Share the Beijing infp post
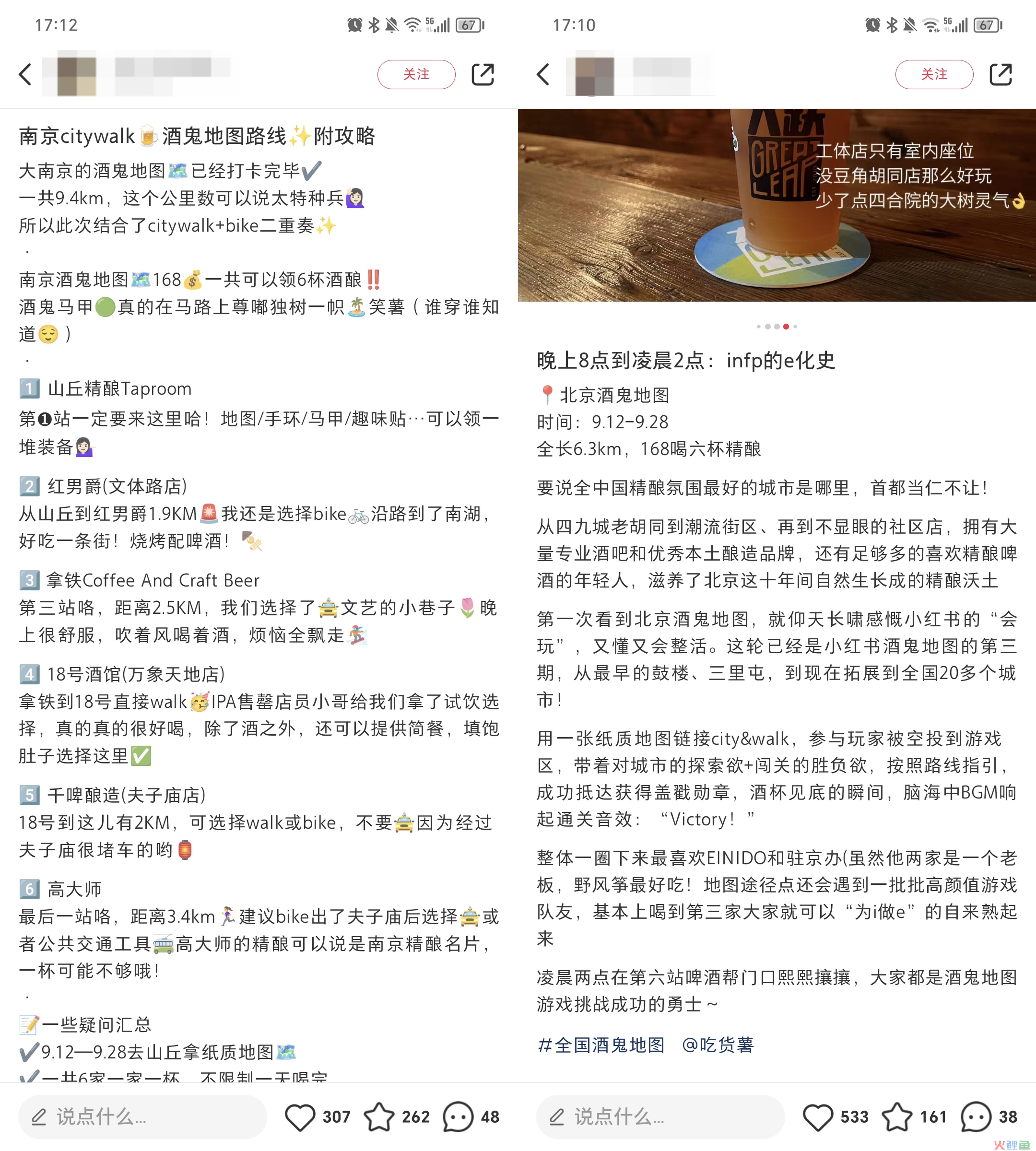Screen dimensions: 1036x1151 pos(1001,75)
